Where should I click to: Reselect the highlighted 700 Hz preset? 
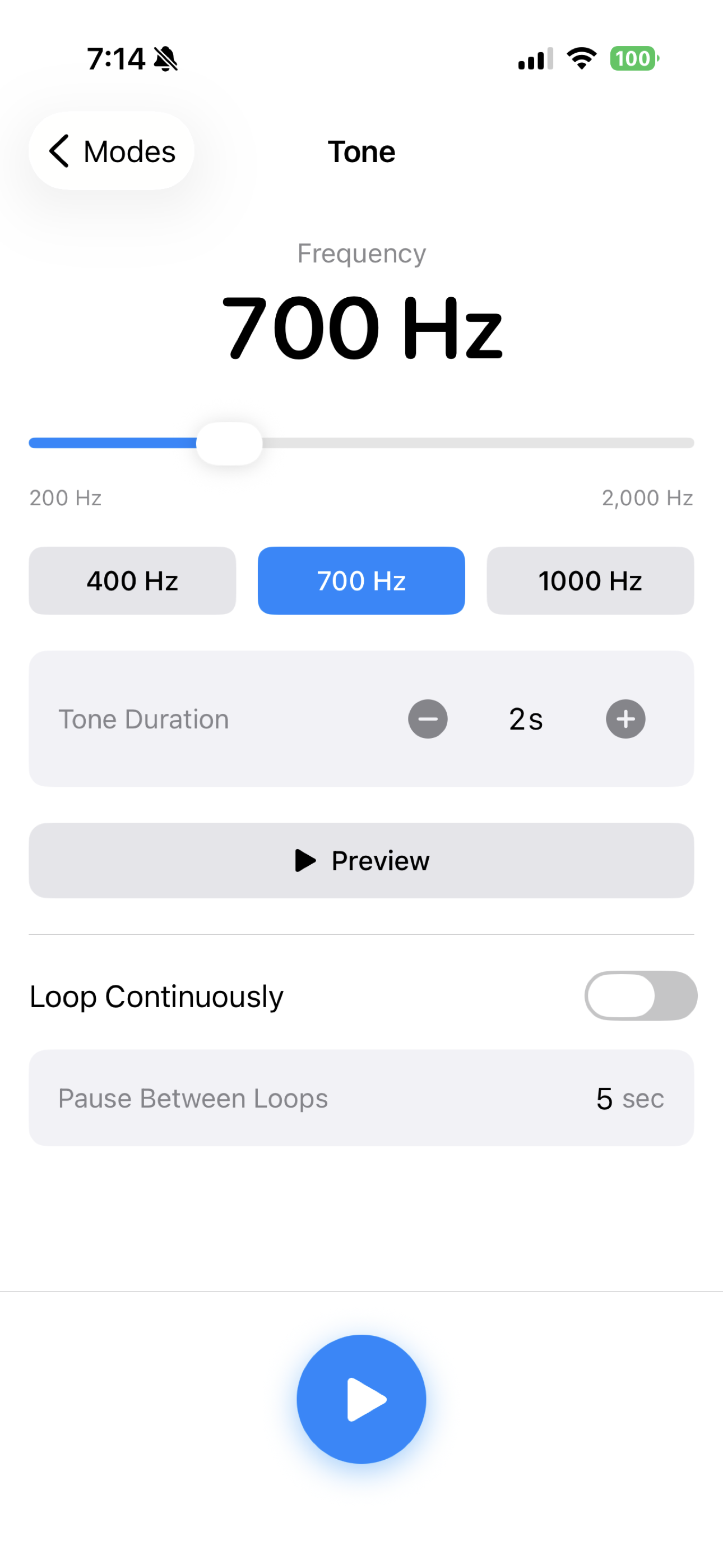[x=361, y=580]
